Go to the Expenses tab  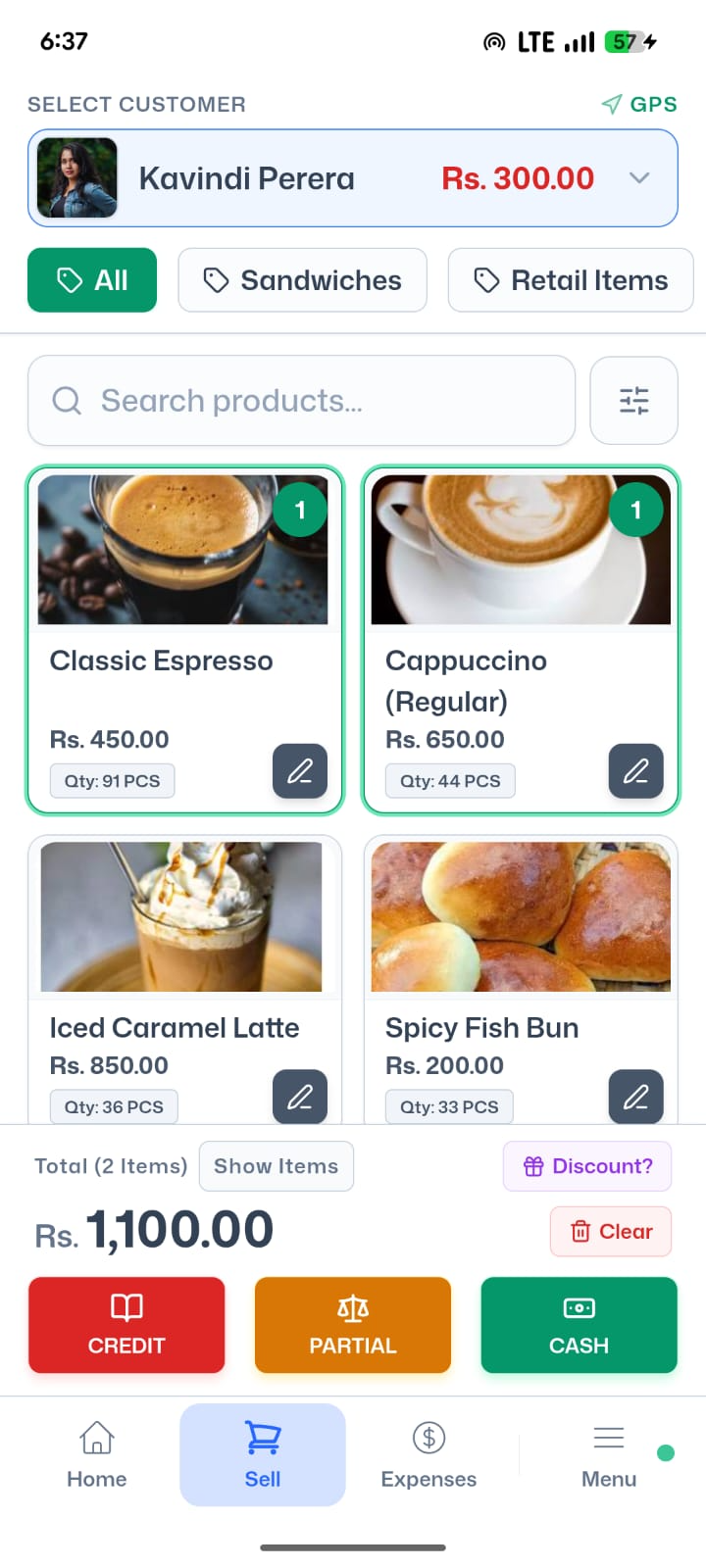click(x=429, y=1455)
